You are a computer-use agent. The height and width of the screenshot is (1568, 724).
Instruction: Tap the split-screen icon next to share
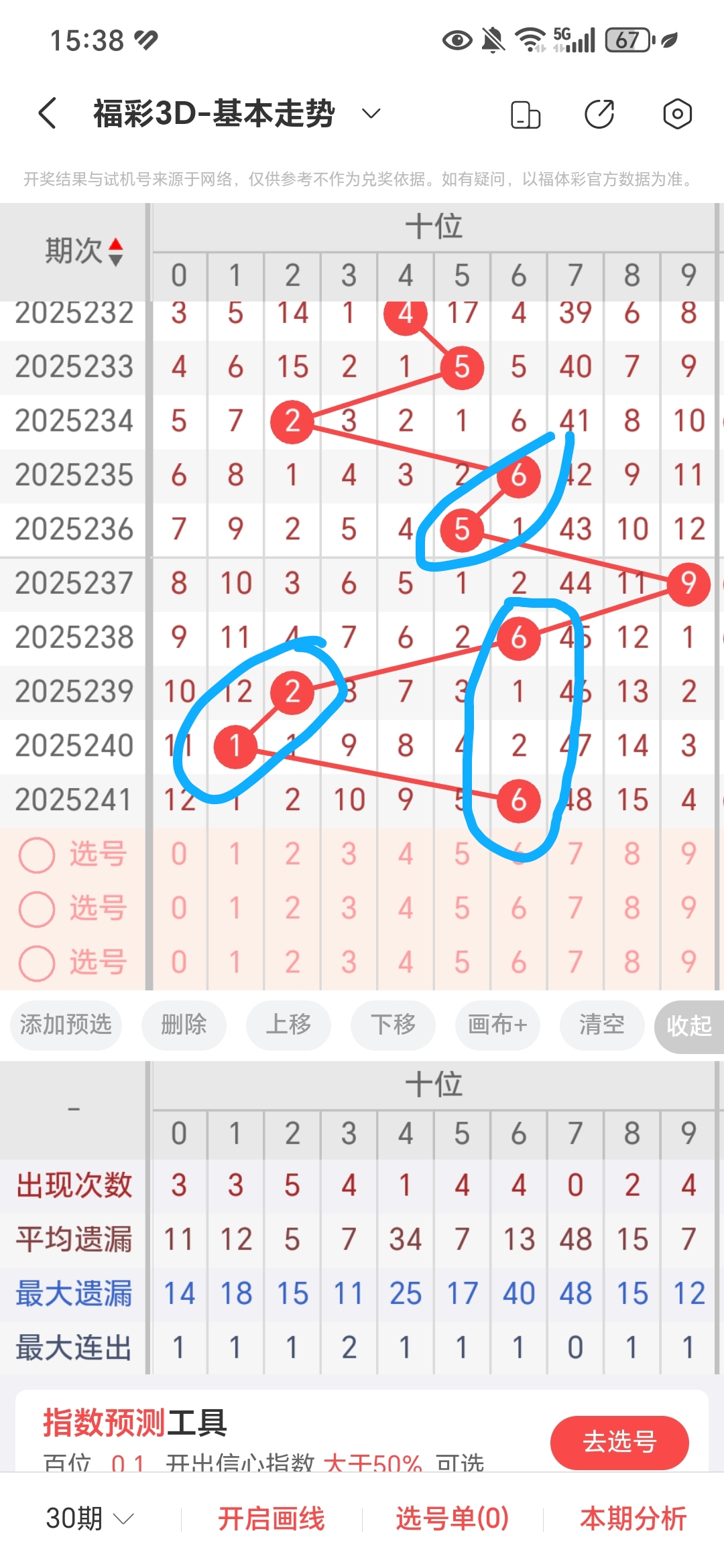point(525,114)
